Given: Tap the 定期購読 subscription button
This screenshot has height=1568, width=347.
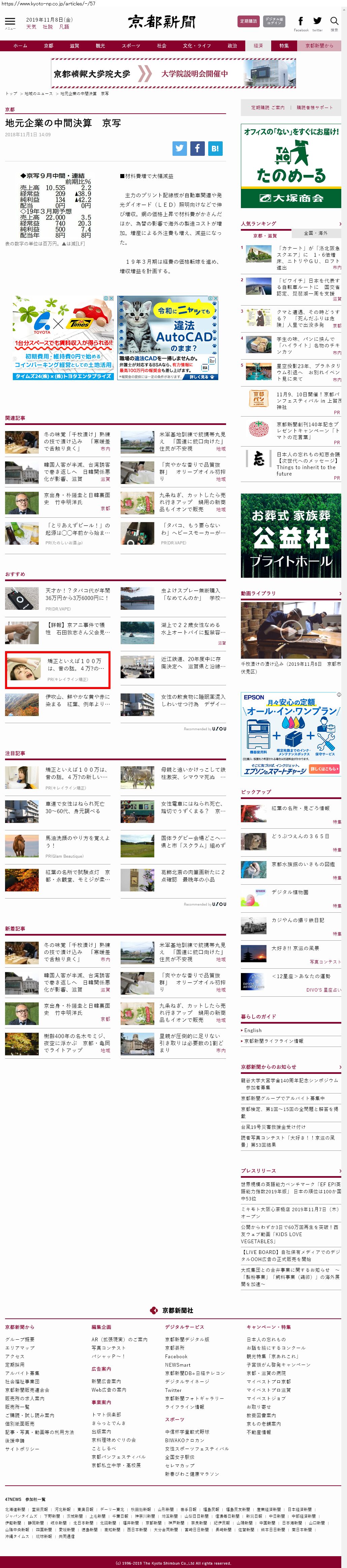Looking at the screenshot, I should tap(248, 21).
